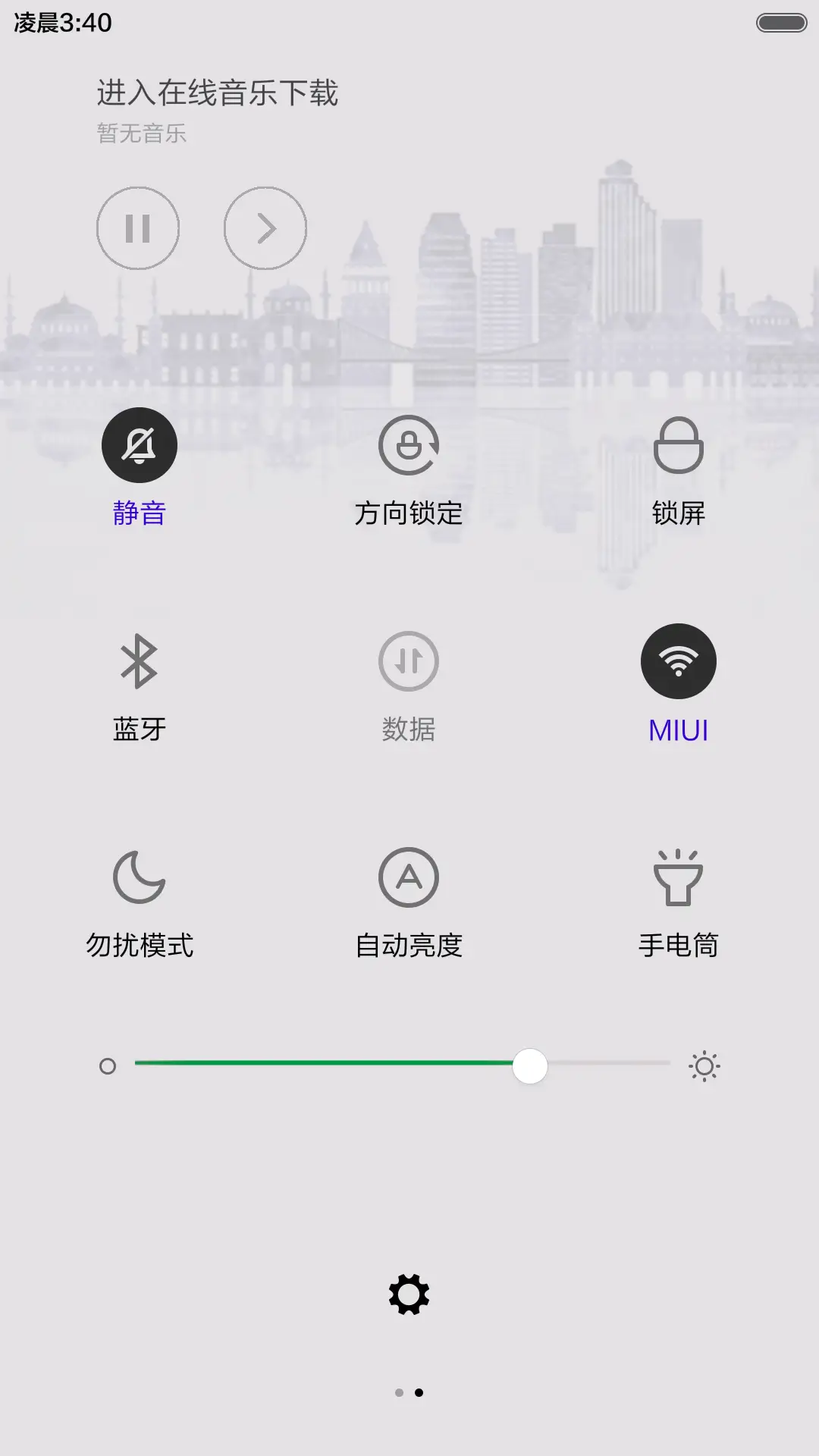Disable mute mode 静音
This screenshot has height=1456, width=819.
click(x=139, y=446)
